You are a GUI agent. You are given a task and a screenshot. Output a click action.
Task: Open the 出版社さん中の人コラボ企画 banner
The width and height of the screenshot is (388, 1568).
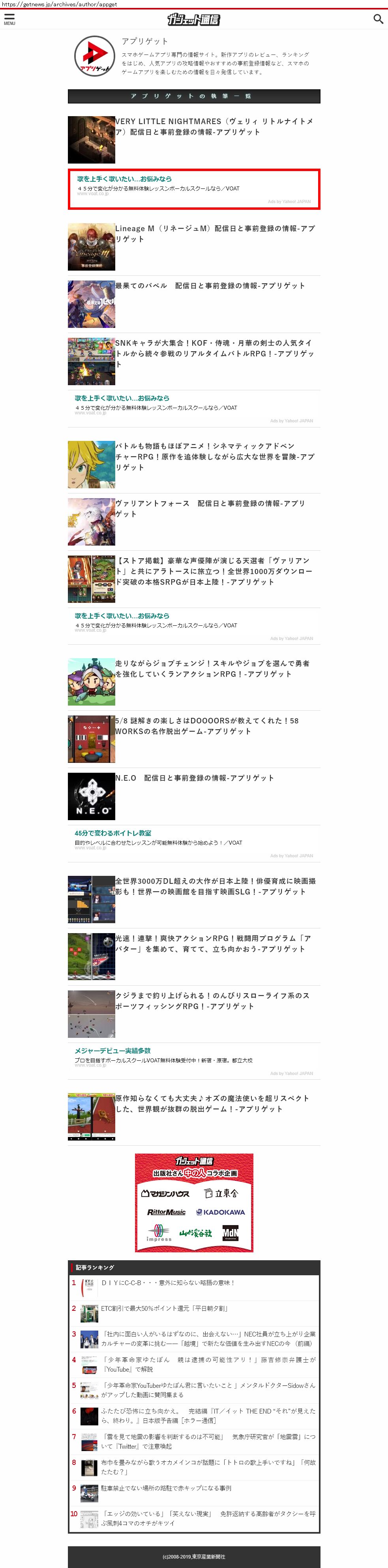point(194,1202)
